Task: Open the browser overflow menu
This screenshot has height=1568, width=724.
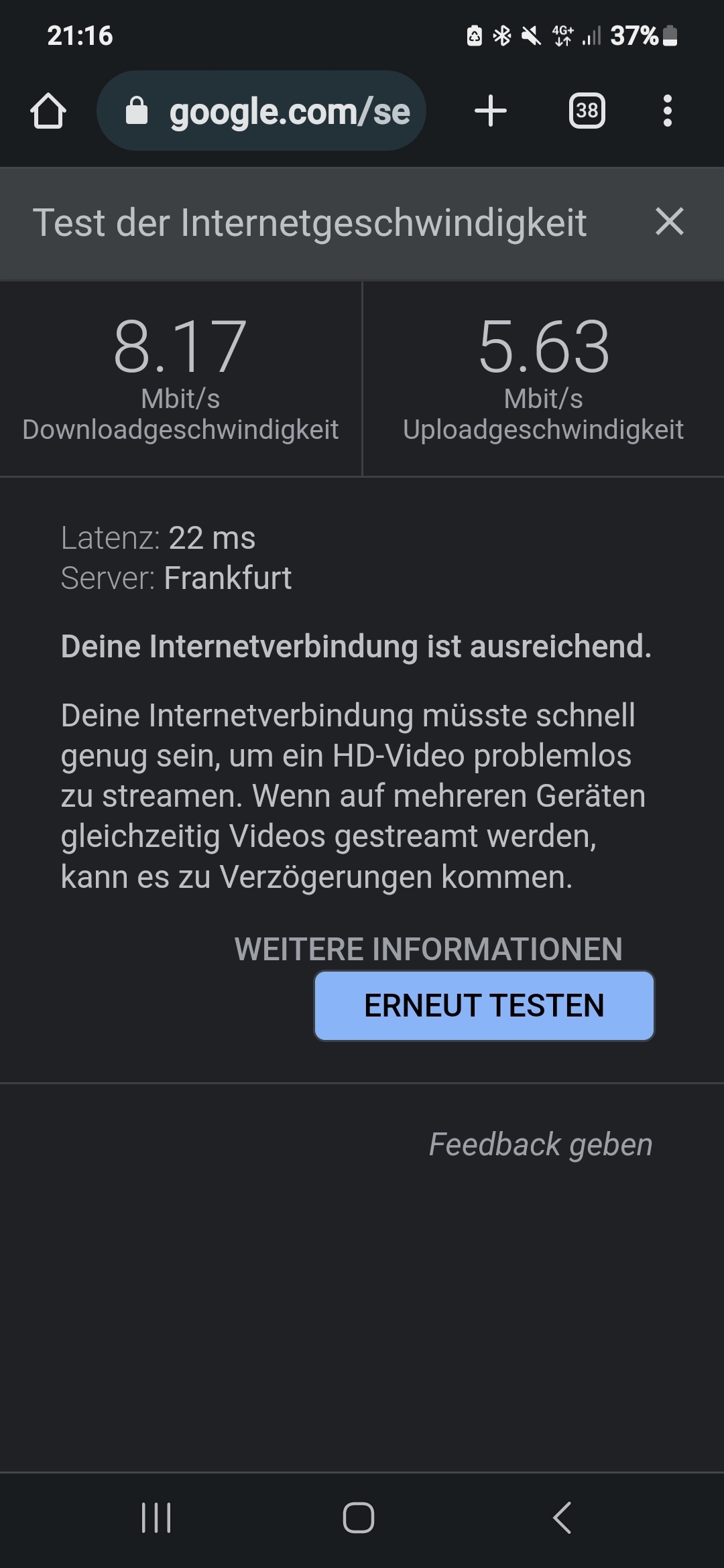Action: [667, 111]
